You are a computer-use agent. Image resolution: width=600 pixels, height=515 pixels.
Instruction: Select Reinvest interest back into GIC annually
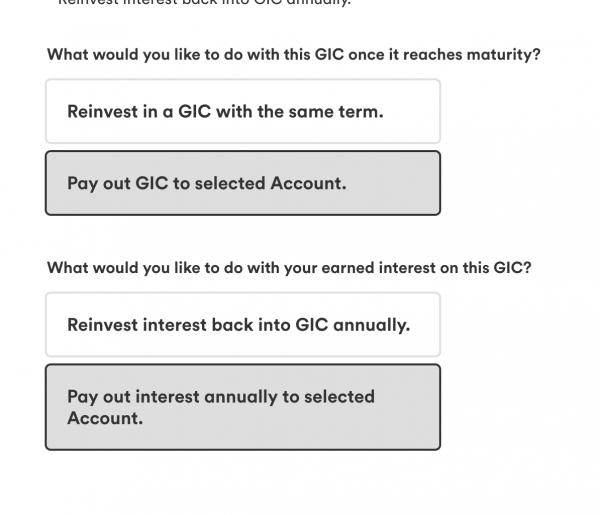pyautogui.click(x=242, y=325)
